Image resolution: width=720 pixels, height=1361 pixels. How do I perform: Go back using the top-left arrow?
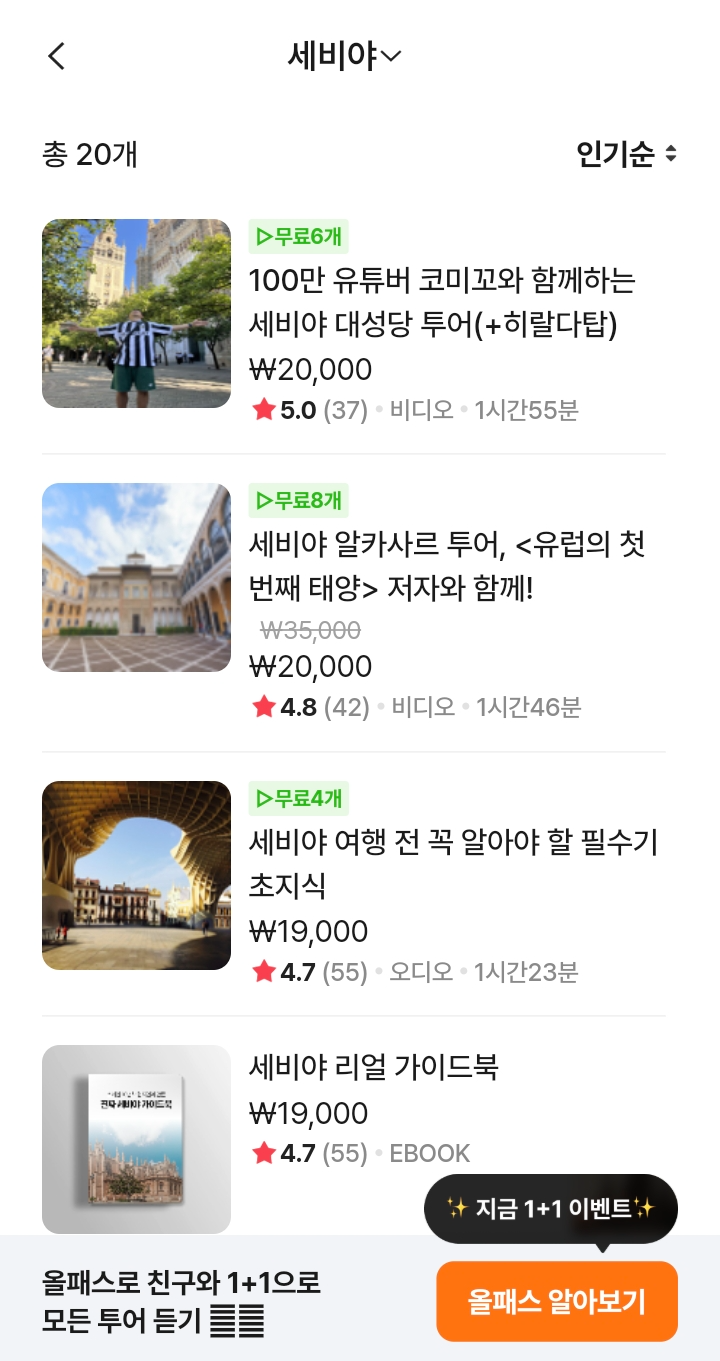57,57
